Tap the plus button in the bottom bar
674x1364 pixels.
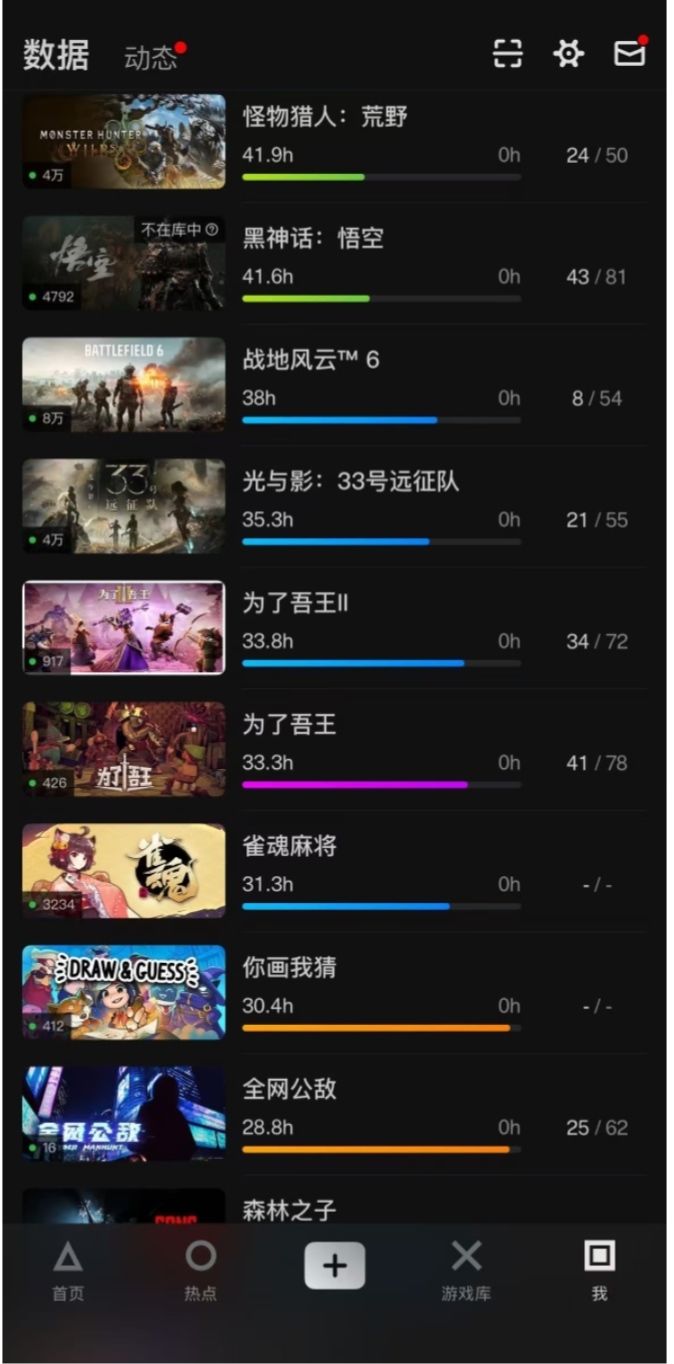pos(335,1265)
